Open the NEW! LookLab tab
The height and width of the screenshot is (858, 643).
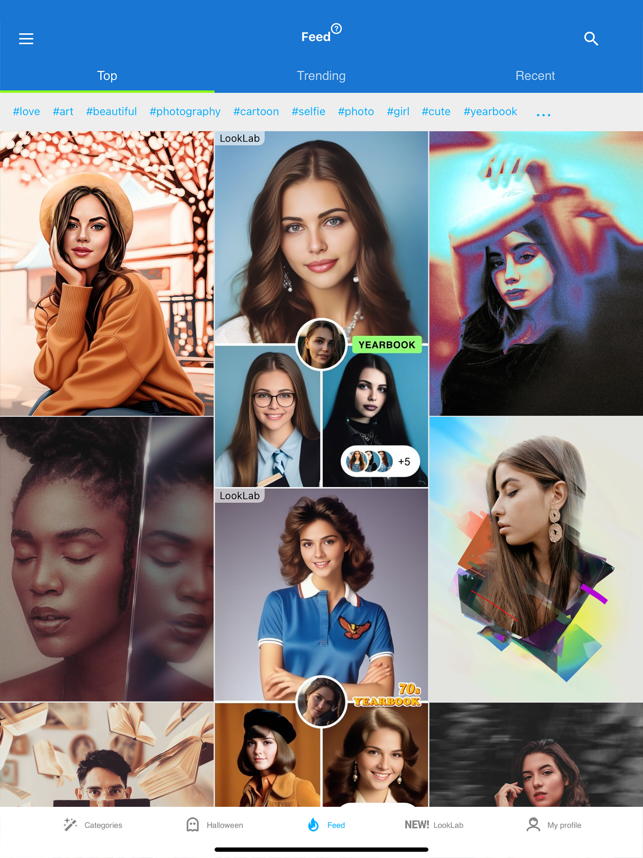(433, 825)
